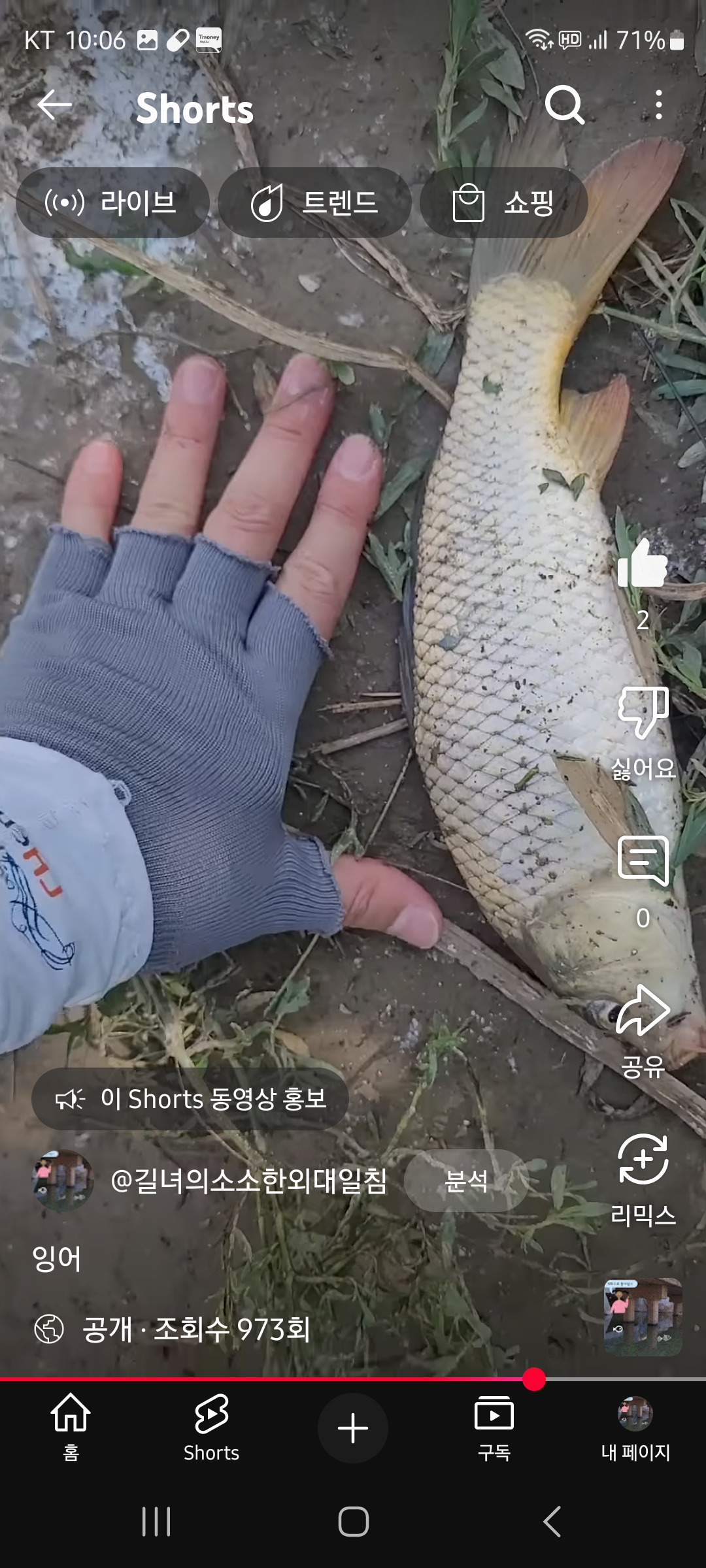The image size is (706, 1568).
Task: Dislike this Short with 싫어요
Action: (x=643, y=713)
